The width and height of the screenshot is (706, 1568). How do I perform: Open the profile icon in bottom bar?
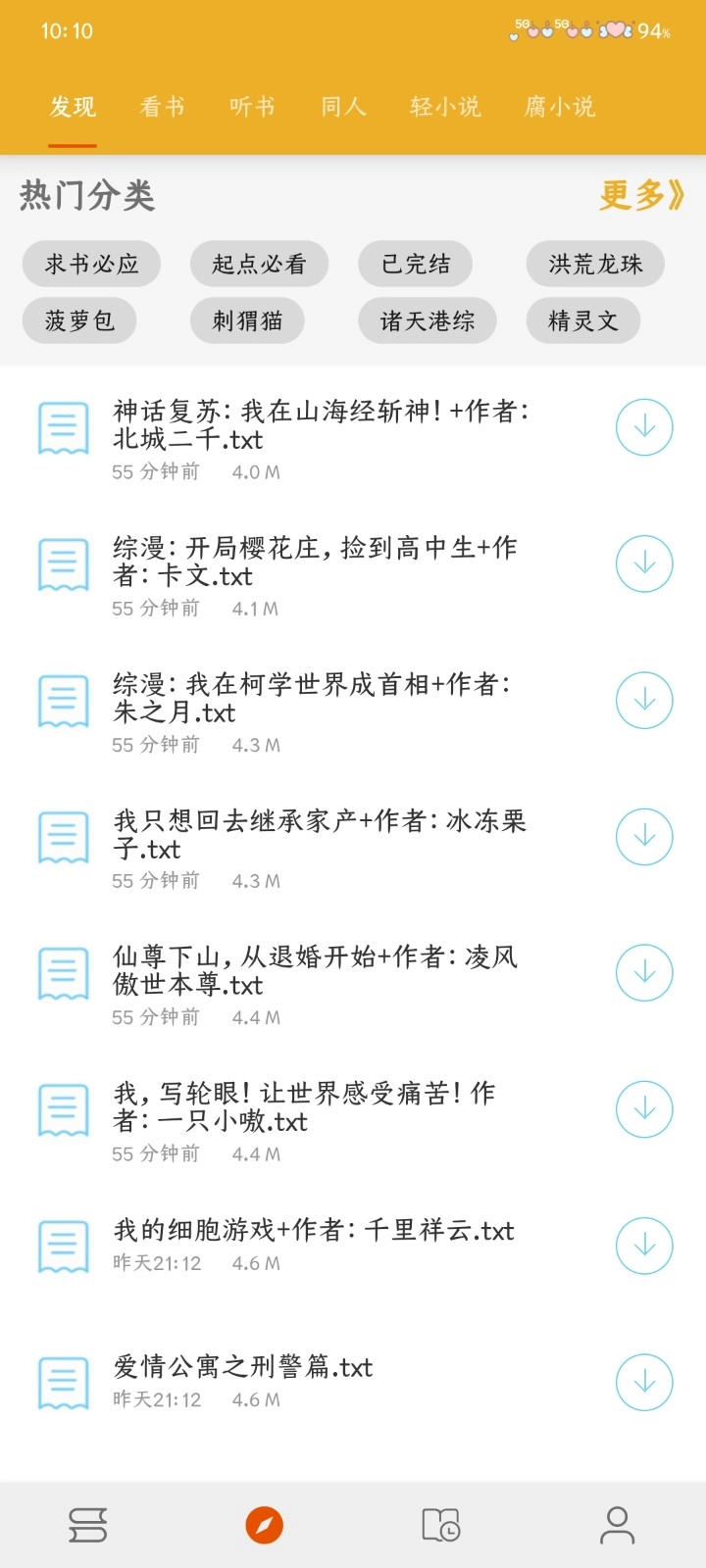[x=618, y=1524]
